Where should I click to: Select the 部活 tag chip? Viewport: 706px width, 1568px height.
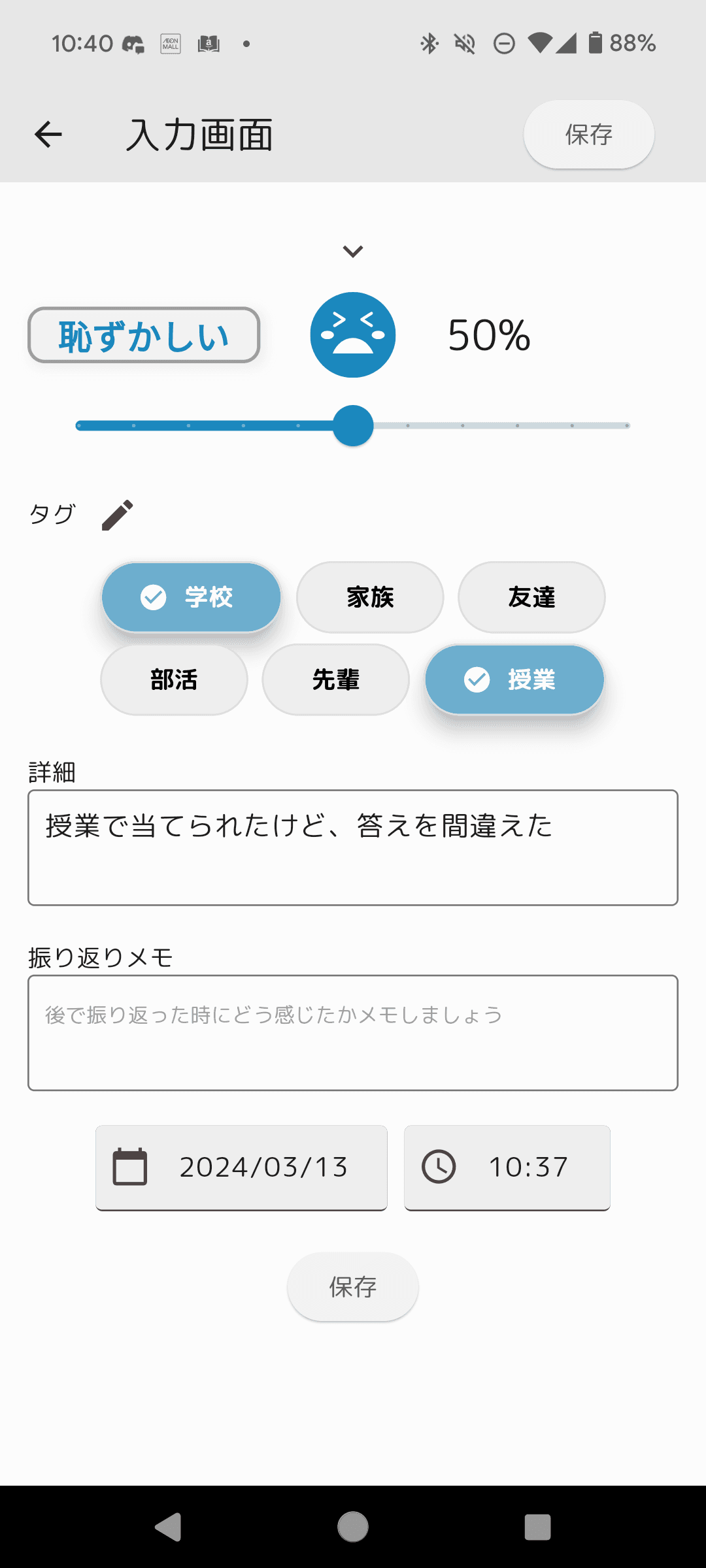(173, 679)
